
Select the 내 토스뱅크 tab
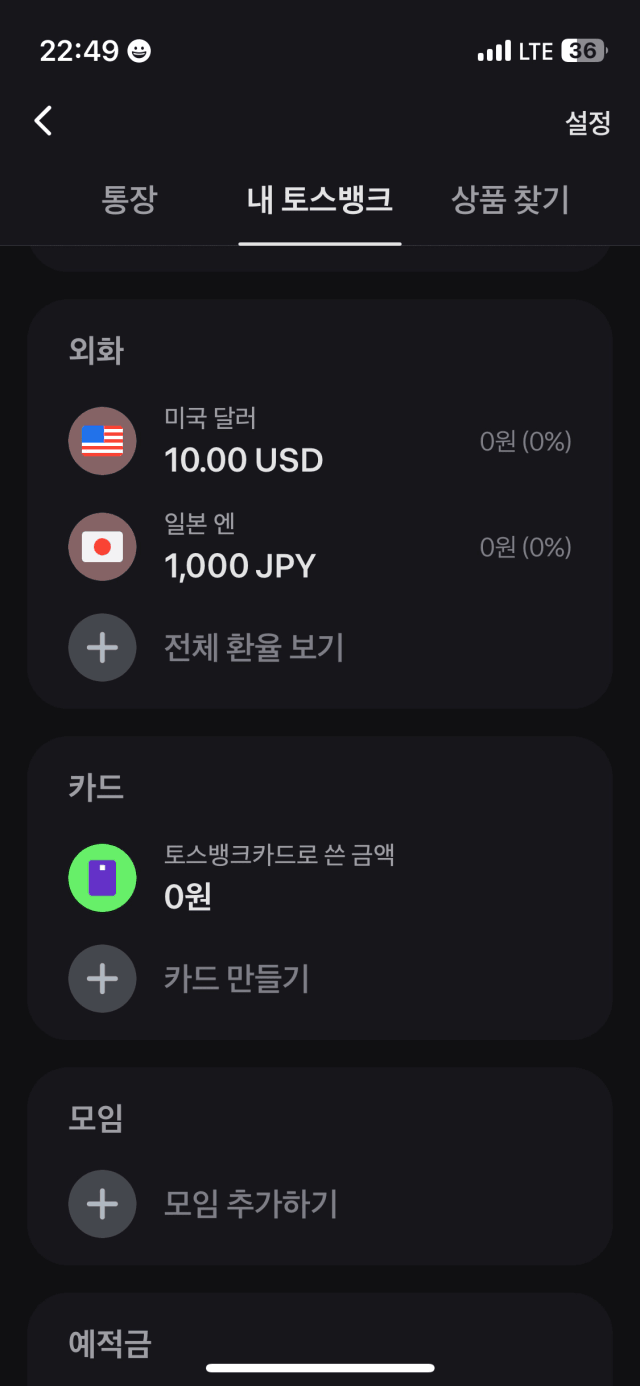tap(320, 200)
